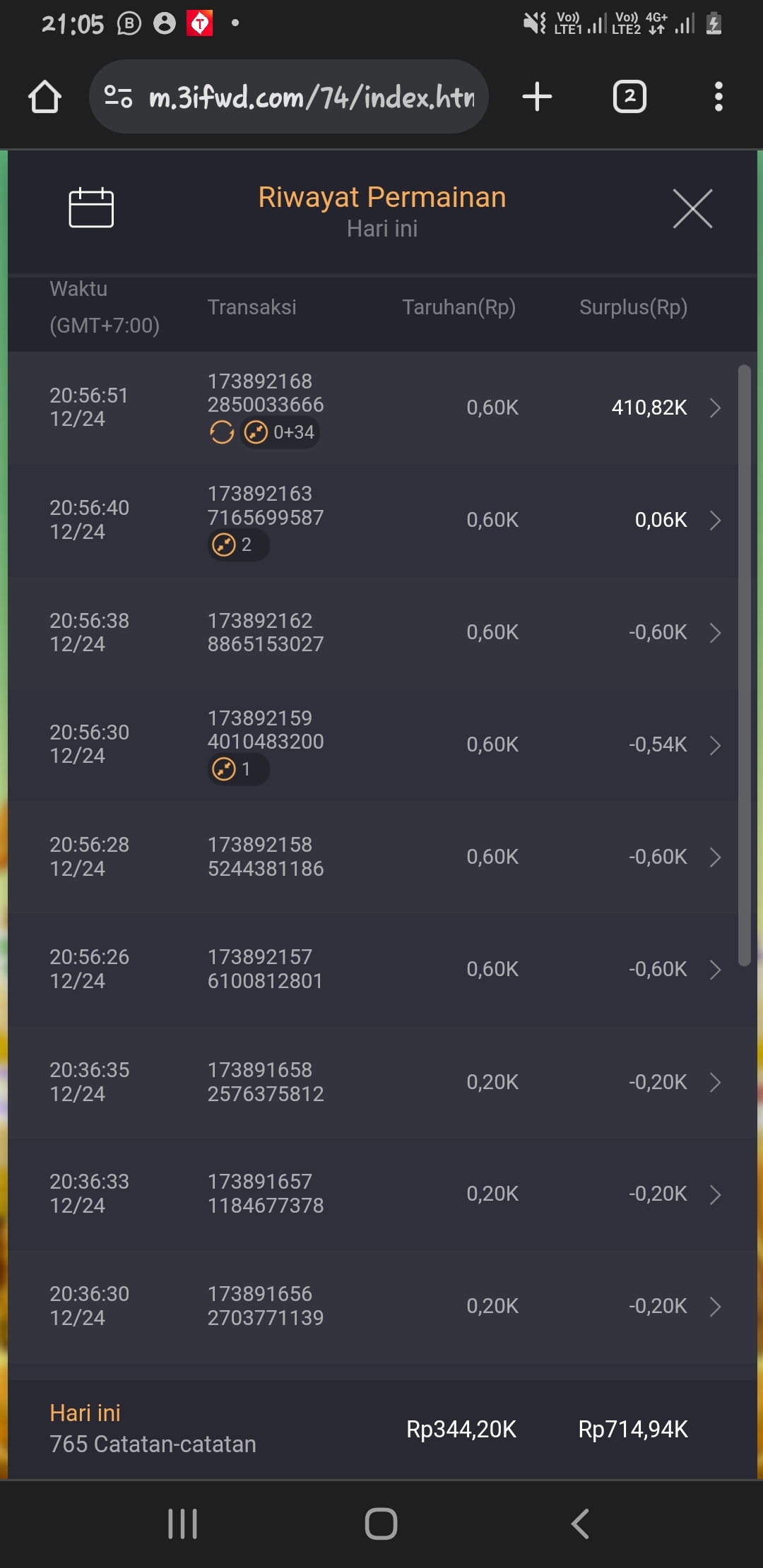Screen dimensions: 763x1568
Task: Open transaction details for 20:56:51 record
Action: tap(381, 408)
